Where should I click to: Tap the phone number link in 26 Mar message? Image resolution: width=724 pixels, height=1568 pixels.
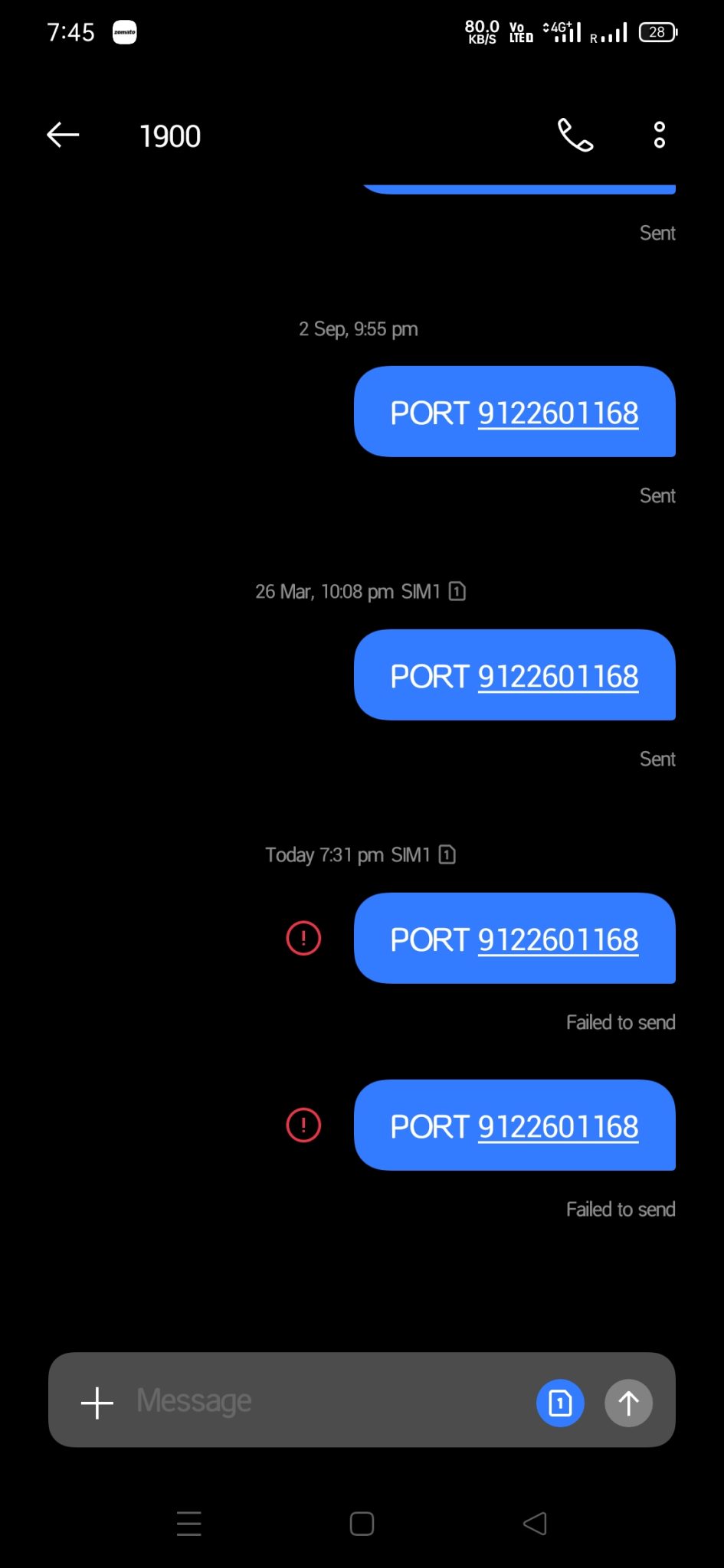[558, 677]
